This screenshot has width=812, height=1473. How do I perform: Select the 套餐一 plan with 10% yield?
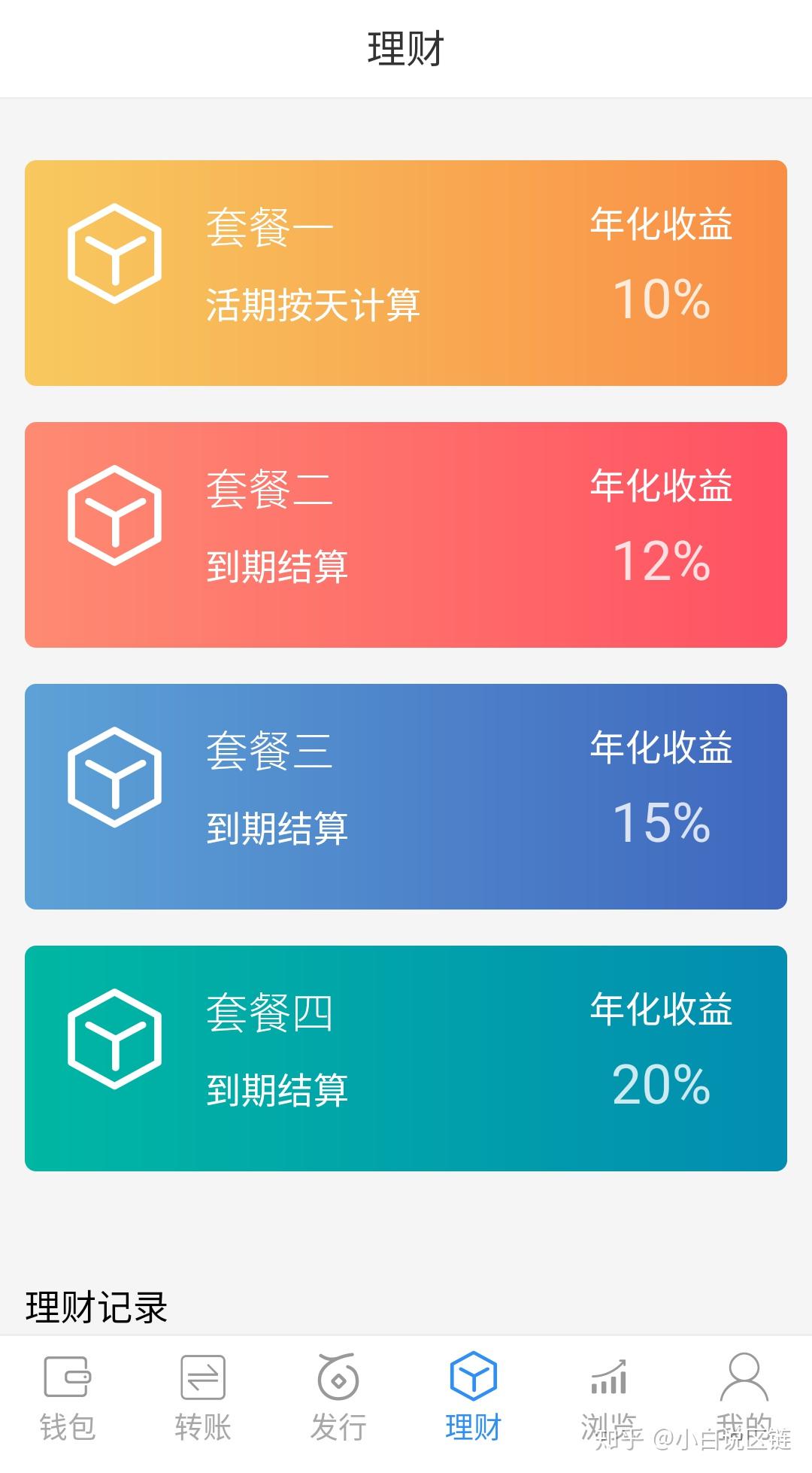[x=406, y=271]
